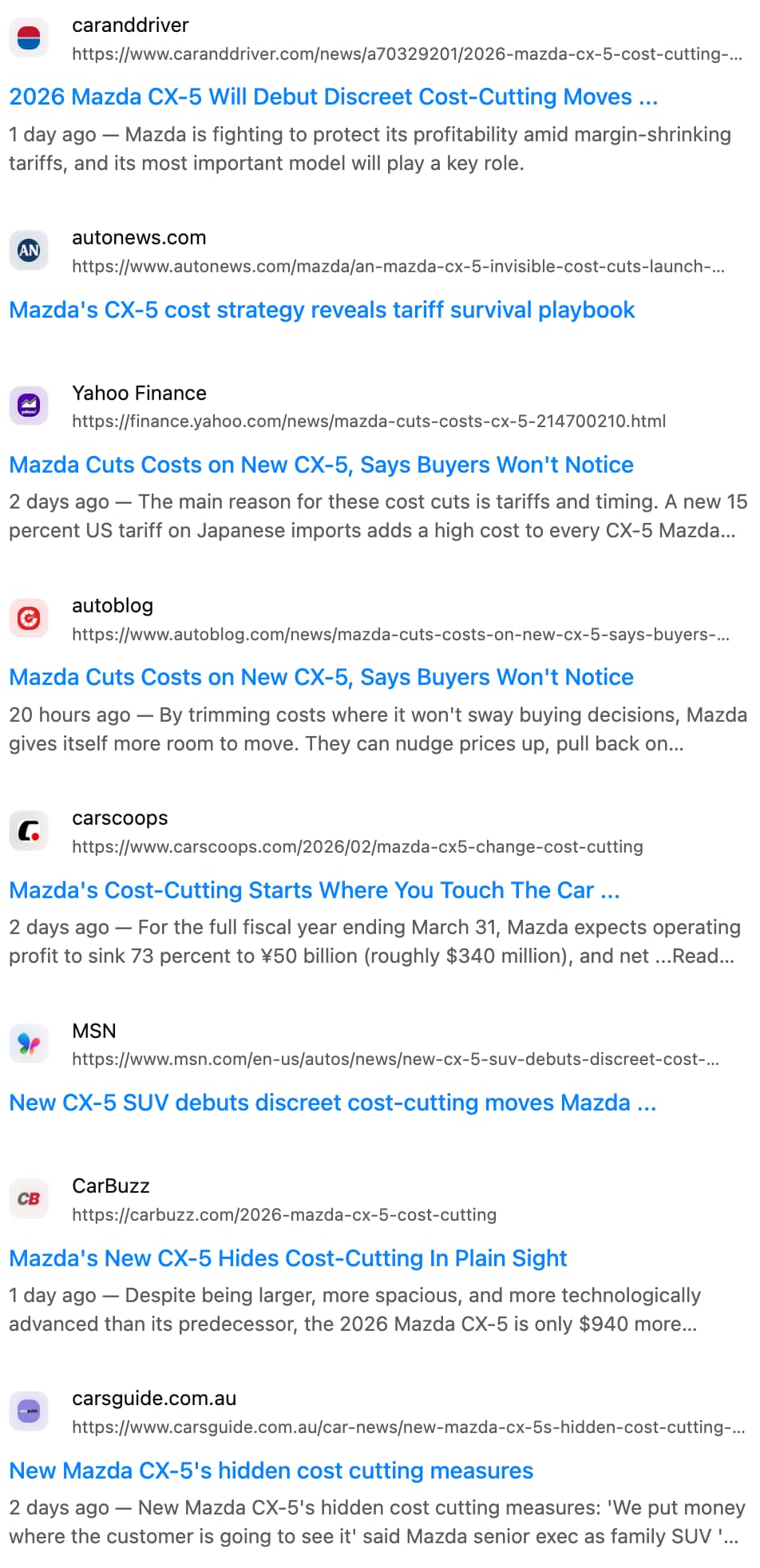Open the 2026 Mazda CX-5 cost-cutting article

point(333,97)
